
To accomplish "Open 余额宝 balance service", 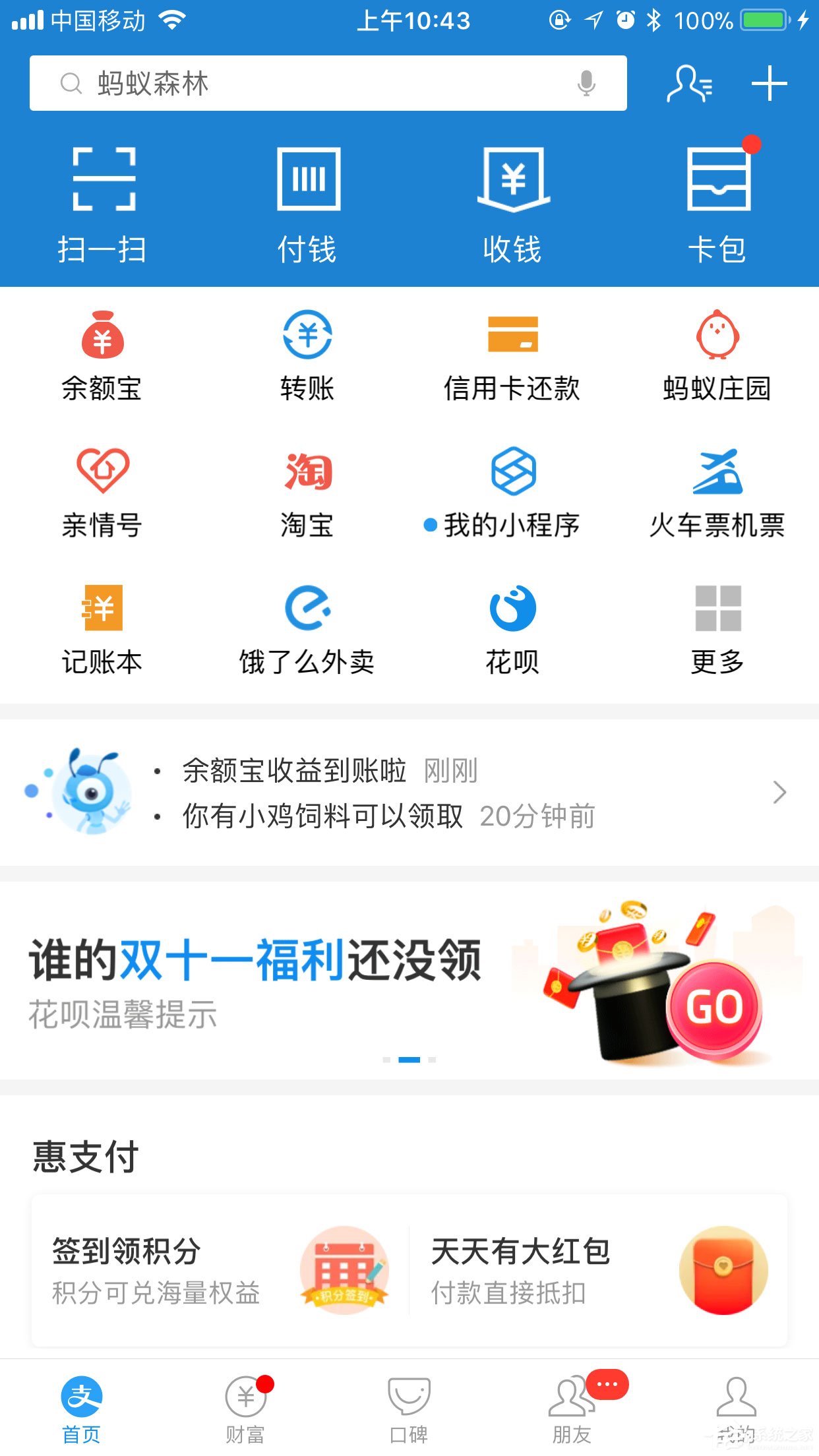I will coord(102,353).
